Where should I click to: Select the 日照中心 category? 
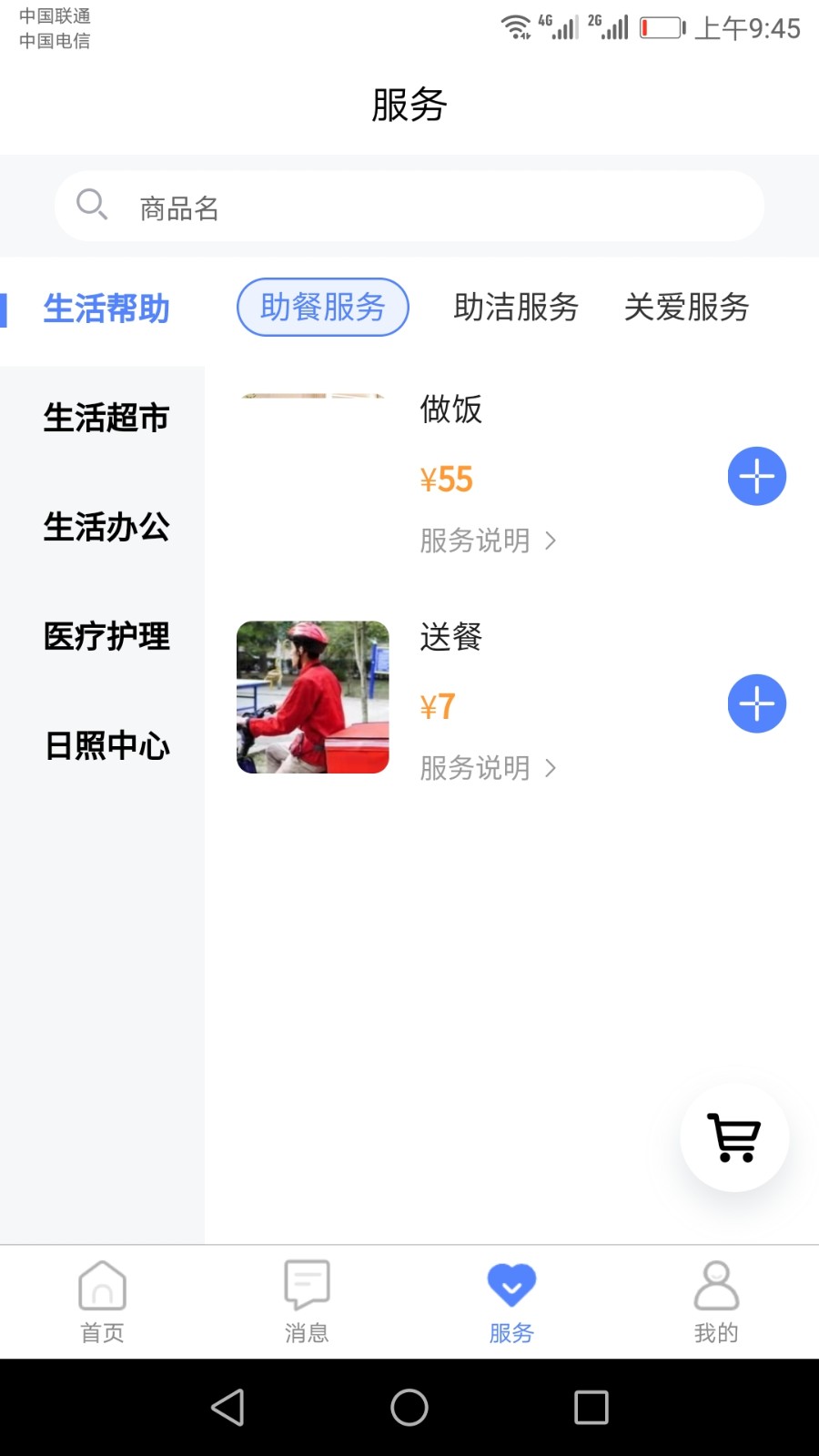coord(107,746)
